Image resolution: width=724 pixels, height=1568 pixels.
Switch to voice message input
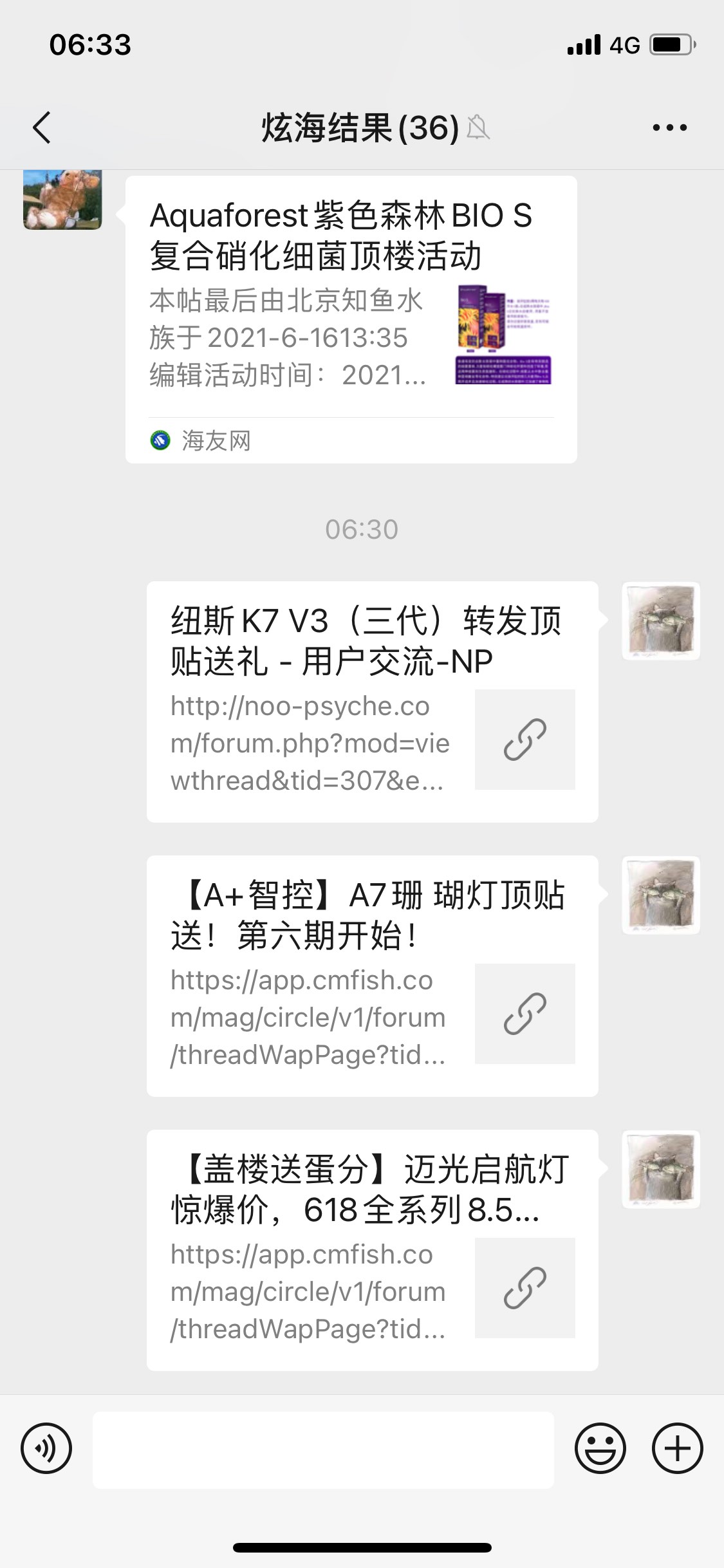point(46,1449)
